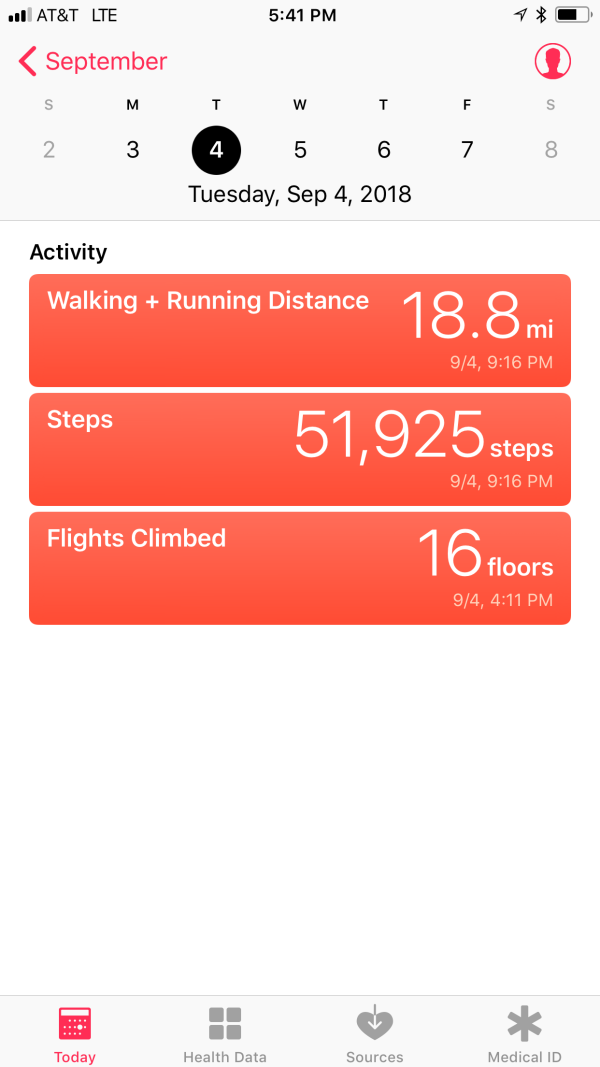Open the Flights Climbed card
600x1067 pixels.
pos(300,568)
